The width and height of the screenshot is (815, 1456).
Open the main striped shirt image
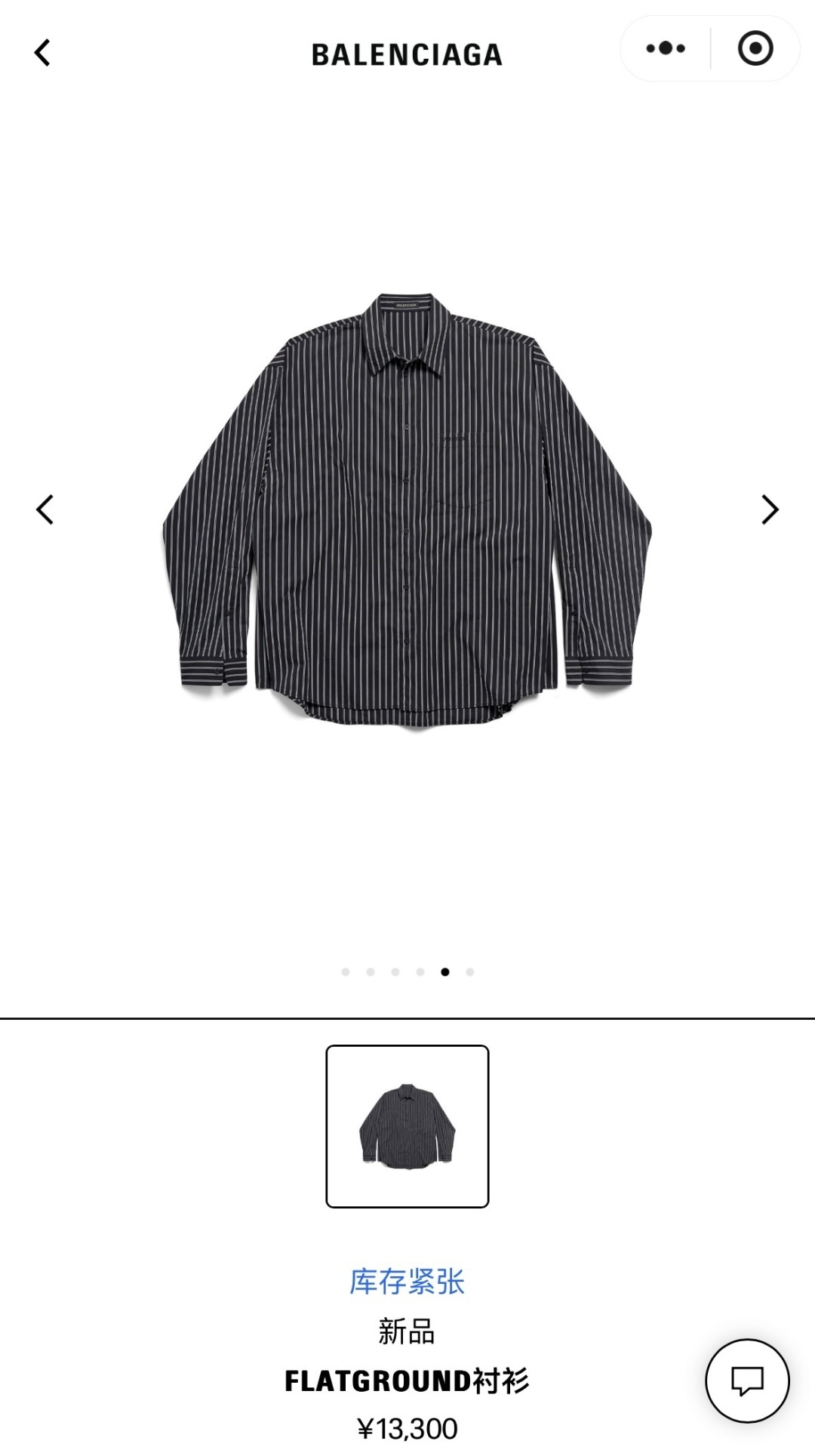(x=407, y=511)
